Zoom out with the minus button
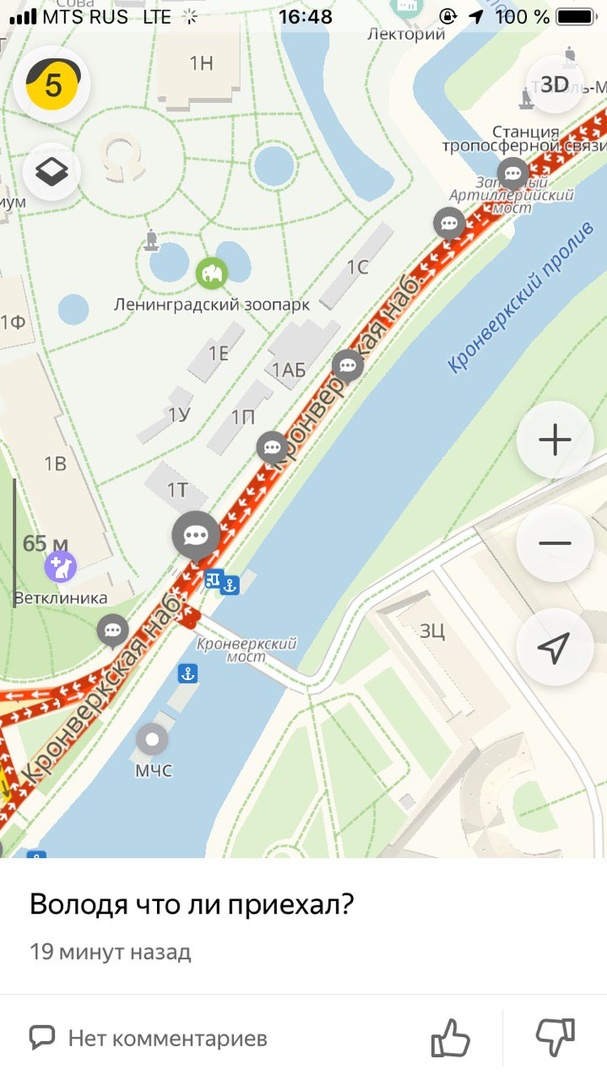This screenshot has height=1080, width=607. pos(554,543)
